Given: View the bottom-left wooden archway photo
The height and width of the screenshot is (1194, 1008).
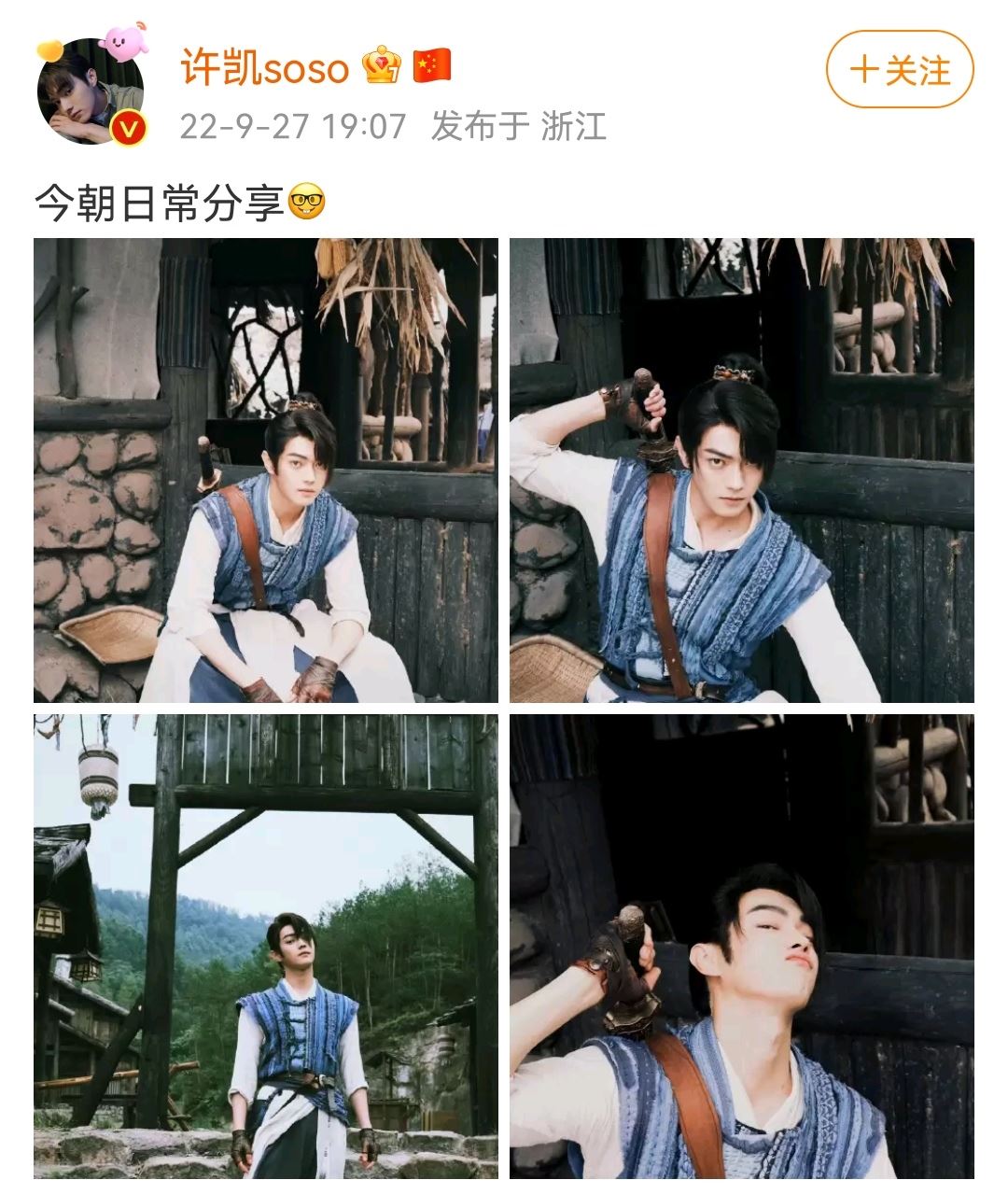Looking at the screenshot, I should coord(268,952).
